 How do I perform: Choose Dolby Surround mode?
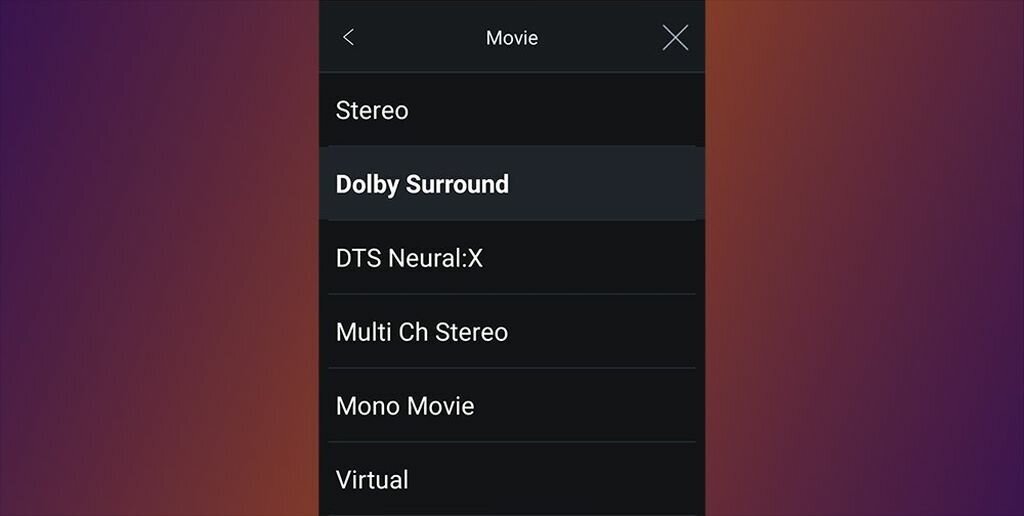click(511, 184)
